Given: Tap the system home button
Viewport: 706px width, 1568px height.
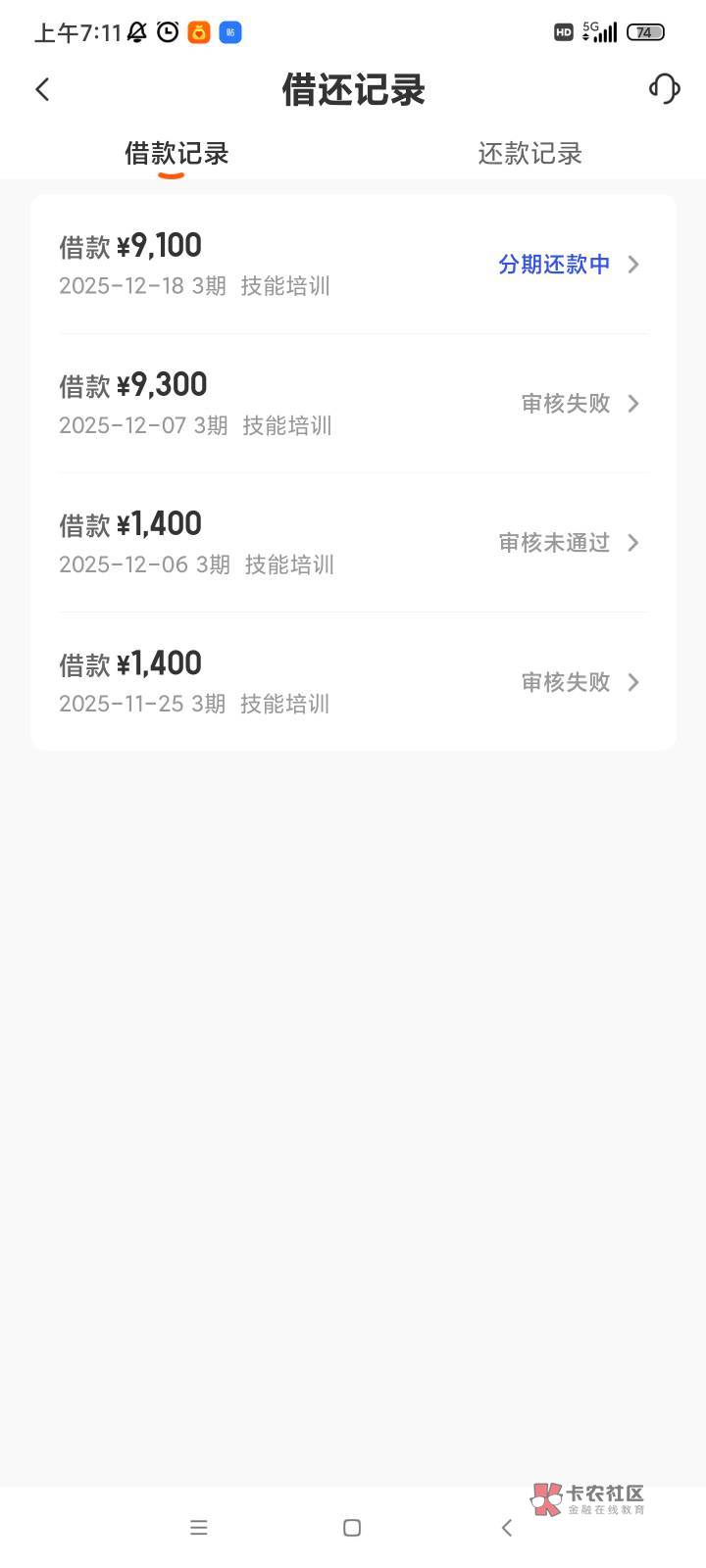Looking at the screenshot, I should point(352,1527).
